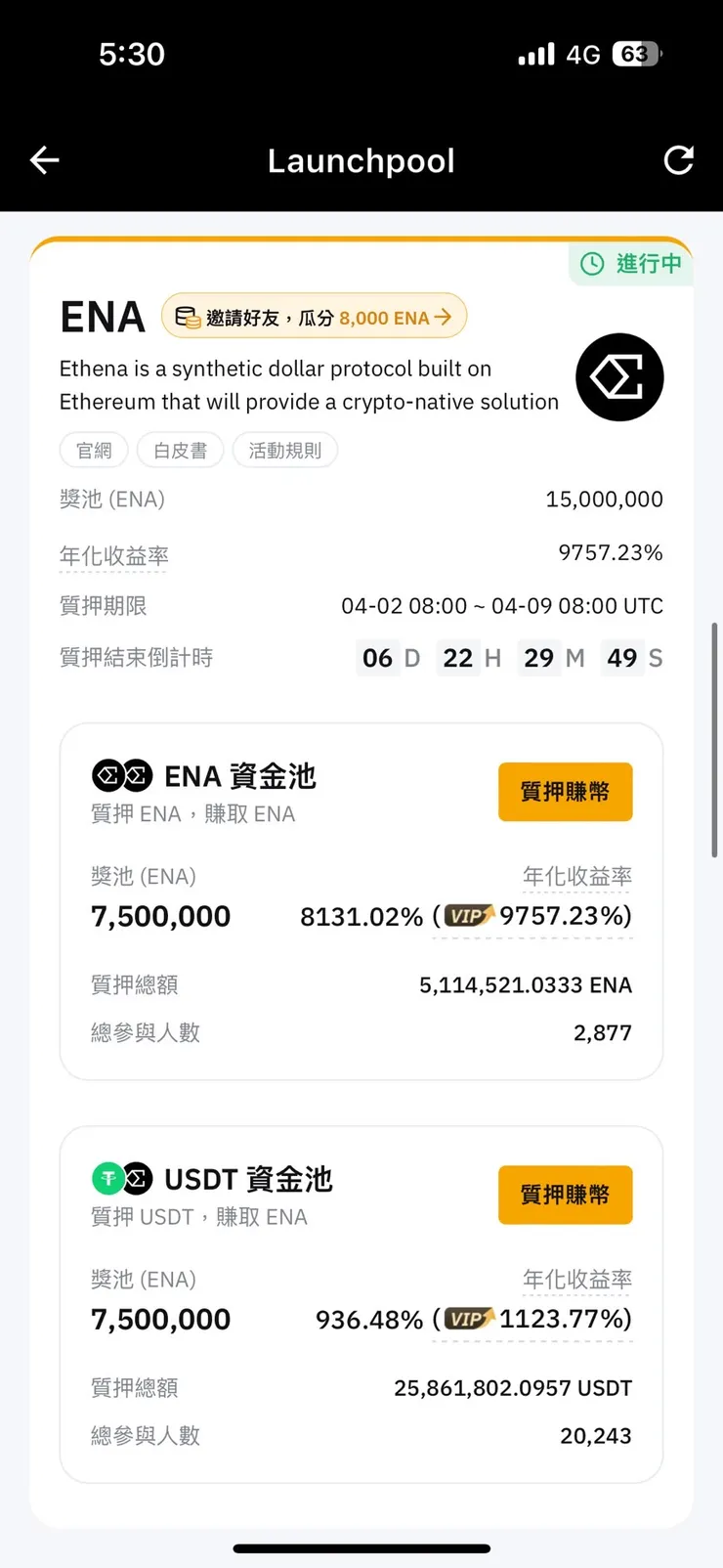Viewport: 723px width, 1568px height.
Task: Select the ENA 資金池 pair icon
Action: coord(122,775)
